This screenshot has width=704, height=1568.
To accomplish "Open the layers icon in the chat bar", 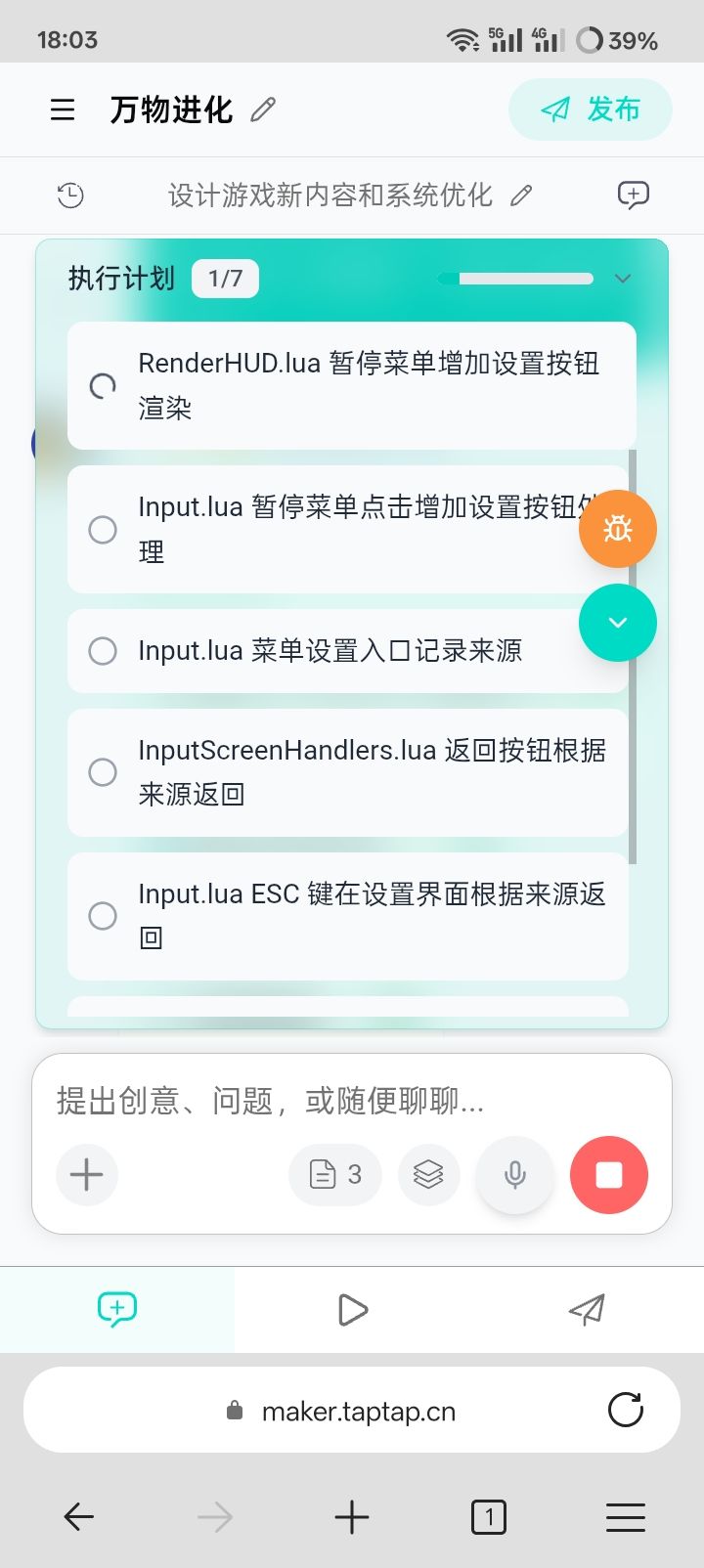I will (x=429, y=1175).
